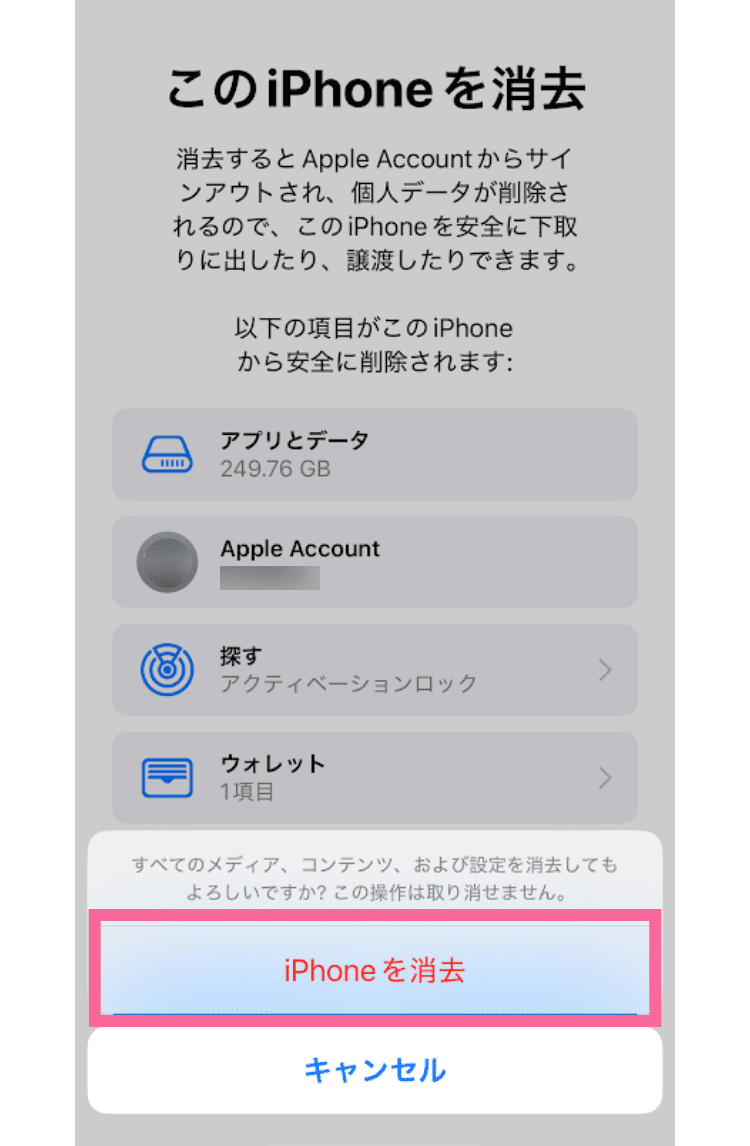Confirm with the red iPhoneを消去 button

[x=375, y=970]
